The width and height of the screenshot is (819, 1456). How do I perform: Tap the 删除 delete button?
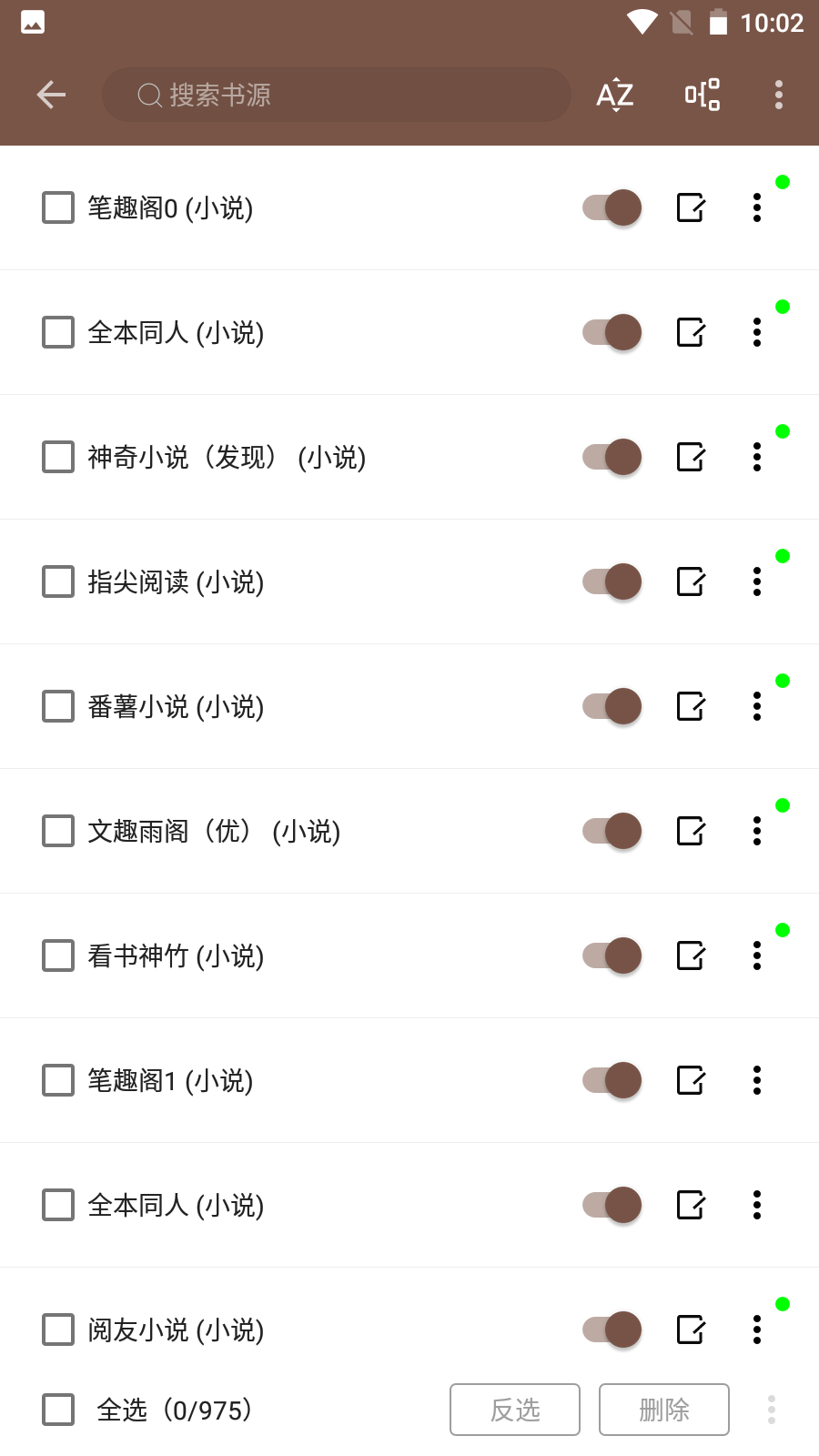click(x=664, y=1410)
